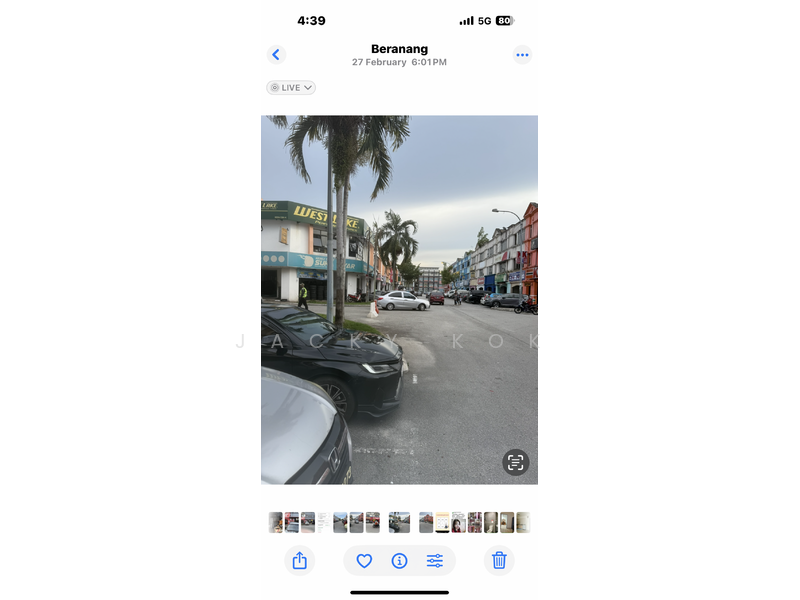Image resolution: width=800 pixels, height=600 pixels.
Task: Go back to the photo library
Action: tap(277, 55)
